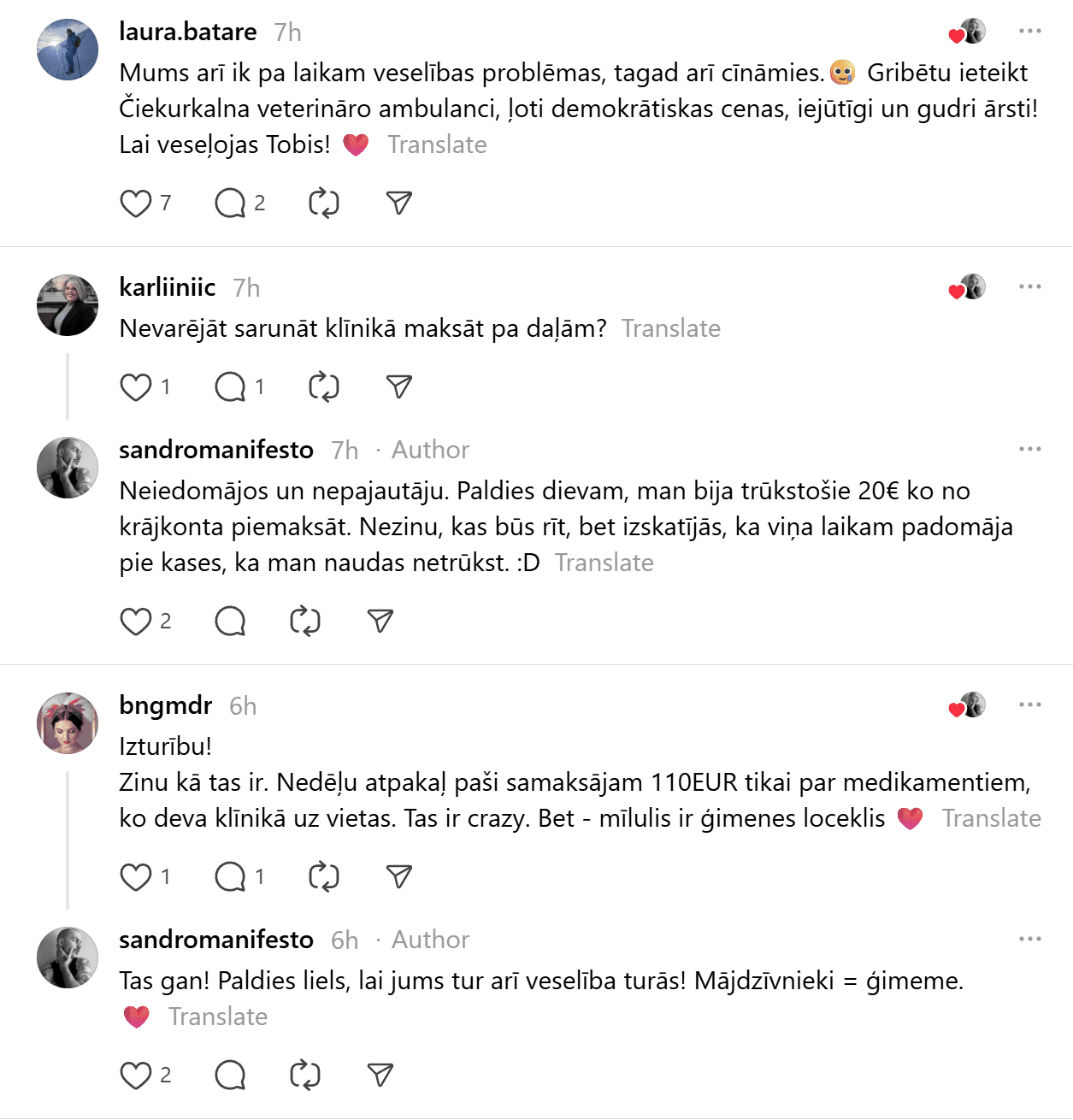Screen dimensions: 1073x1120
Task: Translate sandromanifesto's Mājdzīvnieki reply
Action: pyautogui.click(x=218, y=1017)
